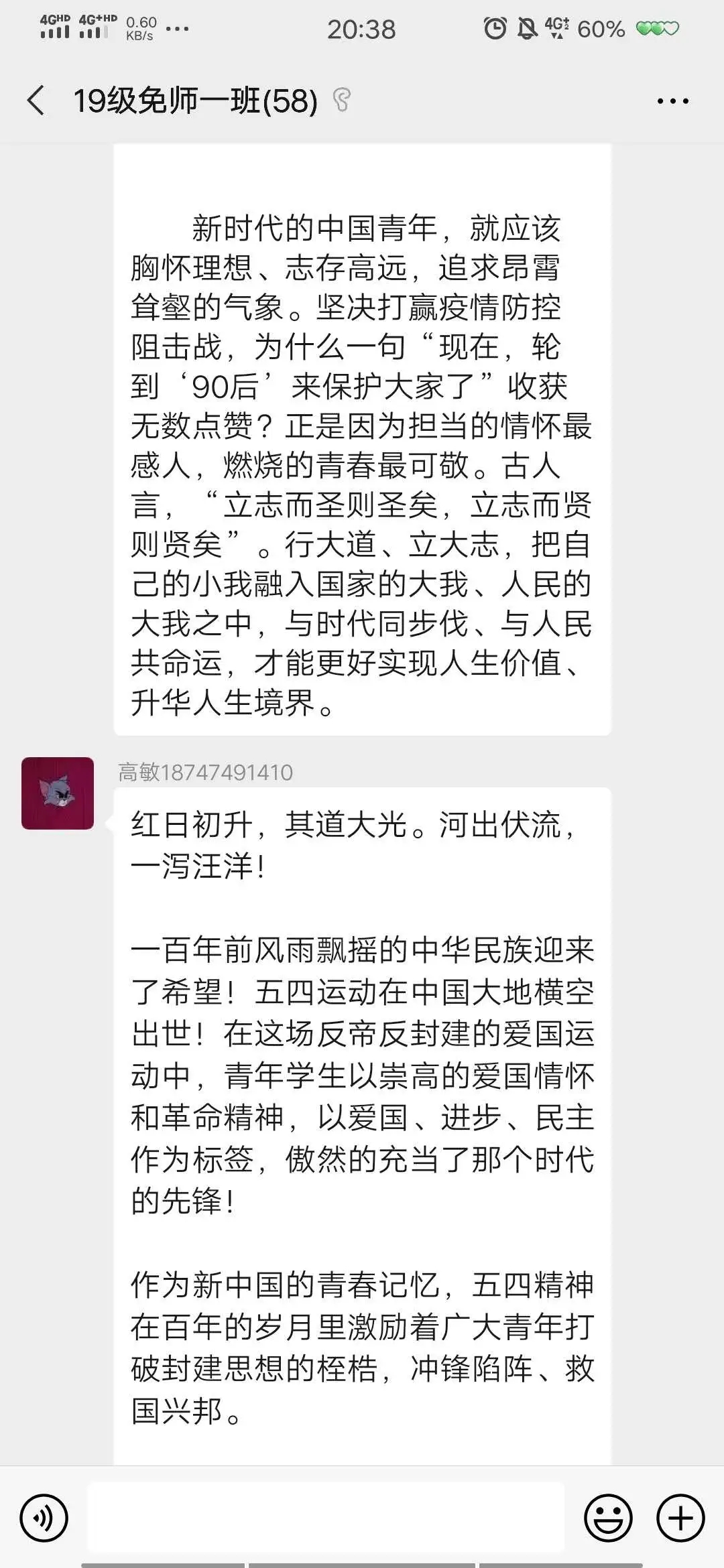Viewport: 724px width, 1568px height.
Task: Go back from the 19级免师一班 group chat
Action: coord(36,101)
